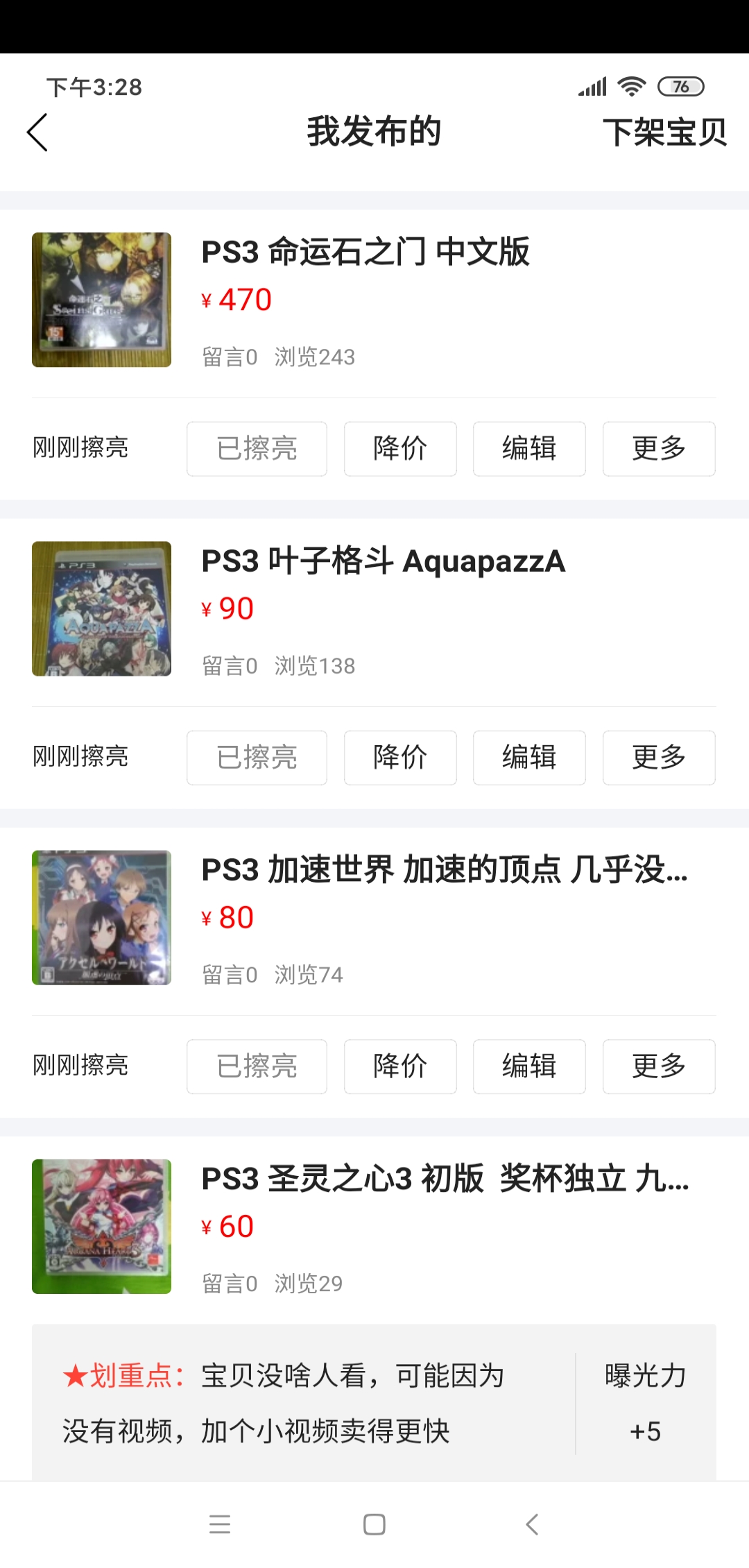Tap 编辑 for 叶子格斗 AquapazzA
The height and width of the screenshot is (1568, 749).
[529, 758]
